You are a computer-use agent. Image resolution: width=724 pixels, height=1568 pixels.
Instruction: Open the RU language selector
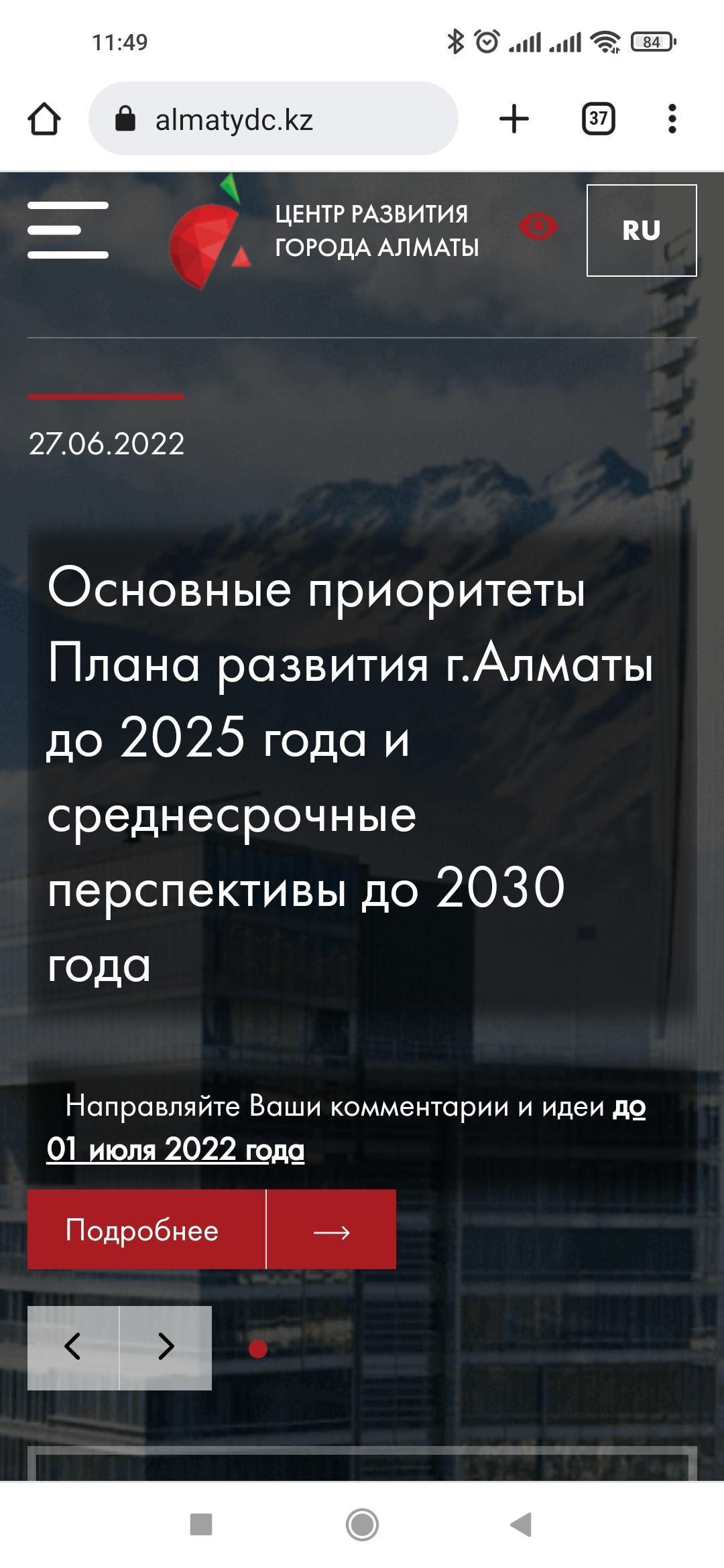[642, 230]
